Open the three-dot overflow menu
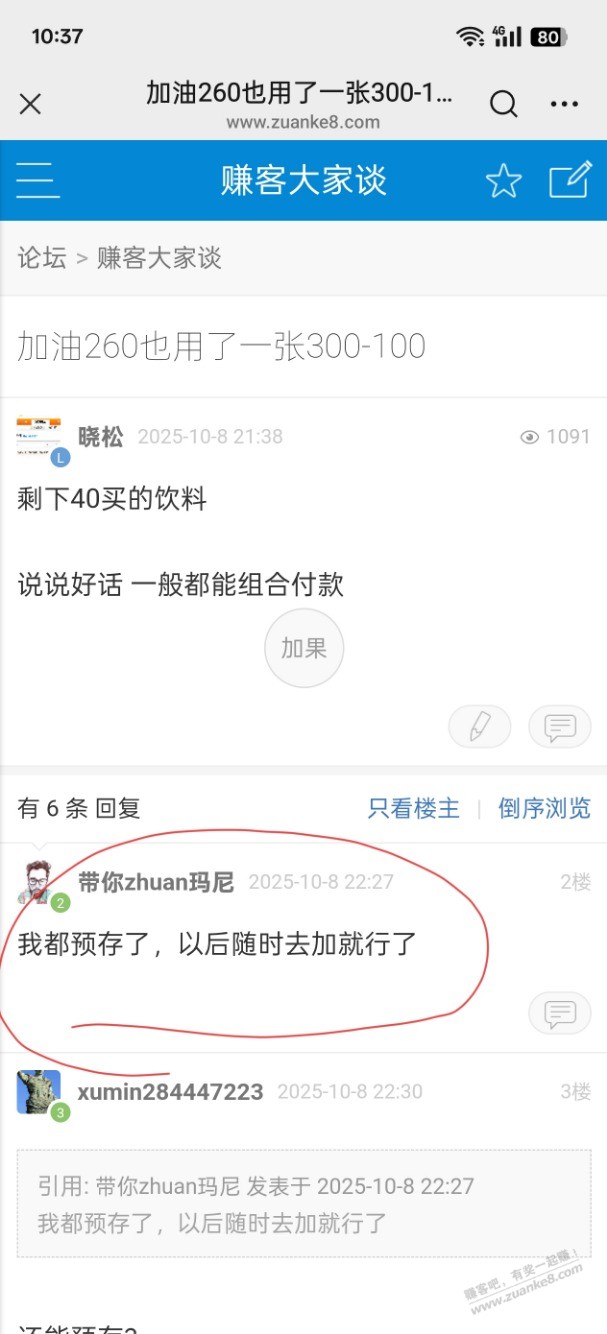 564,104
